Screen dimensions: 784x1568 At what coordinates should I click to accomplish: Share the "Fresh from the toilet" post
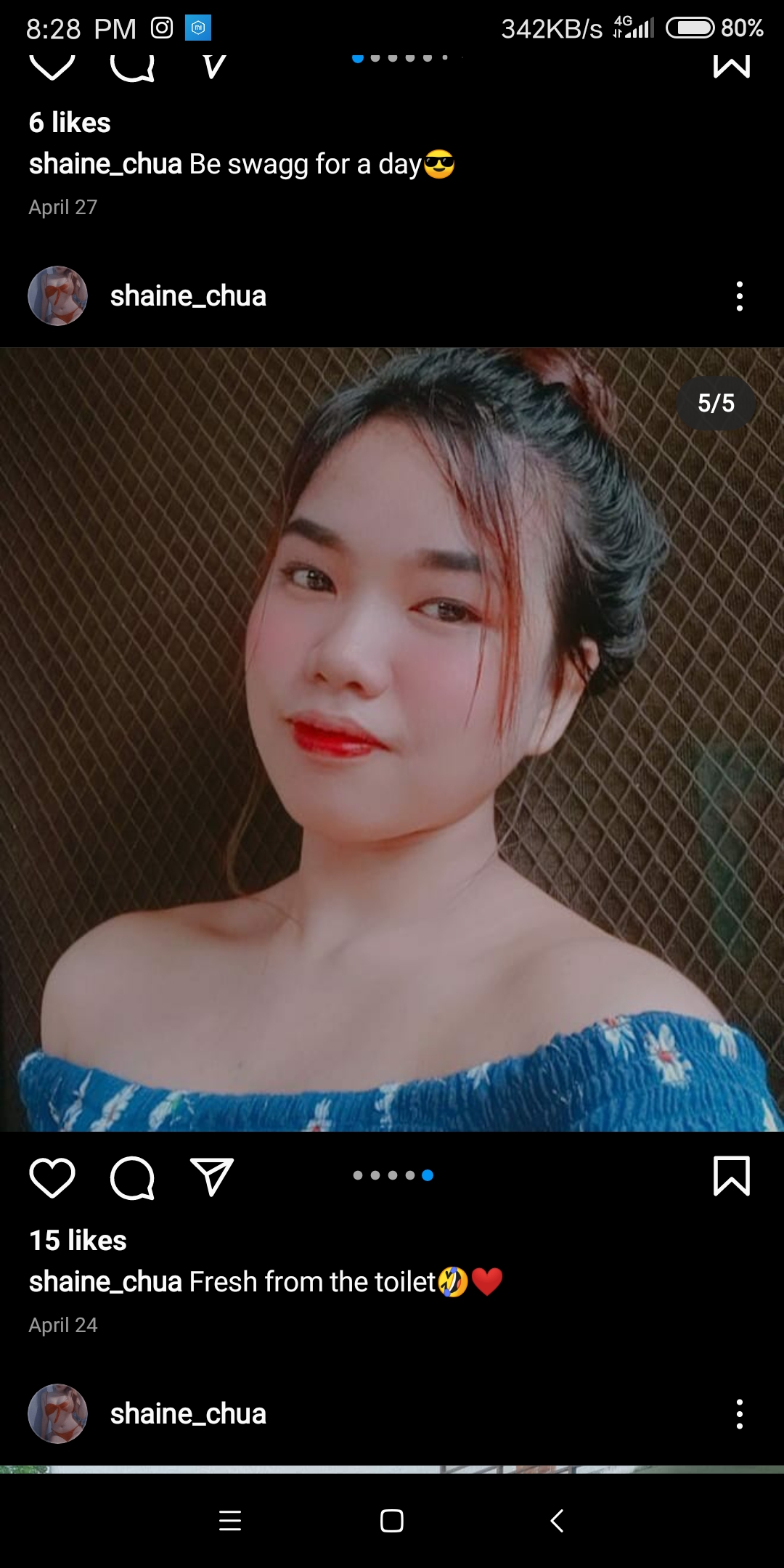click(x=212, y=1177)
